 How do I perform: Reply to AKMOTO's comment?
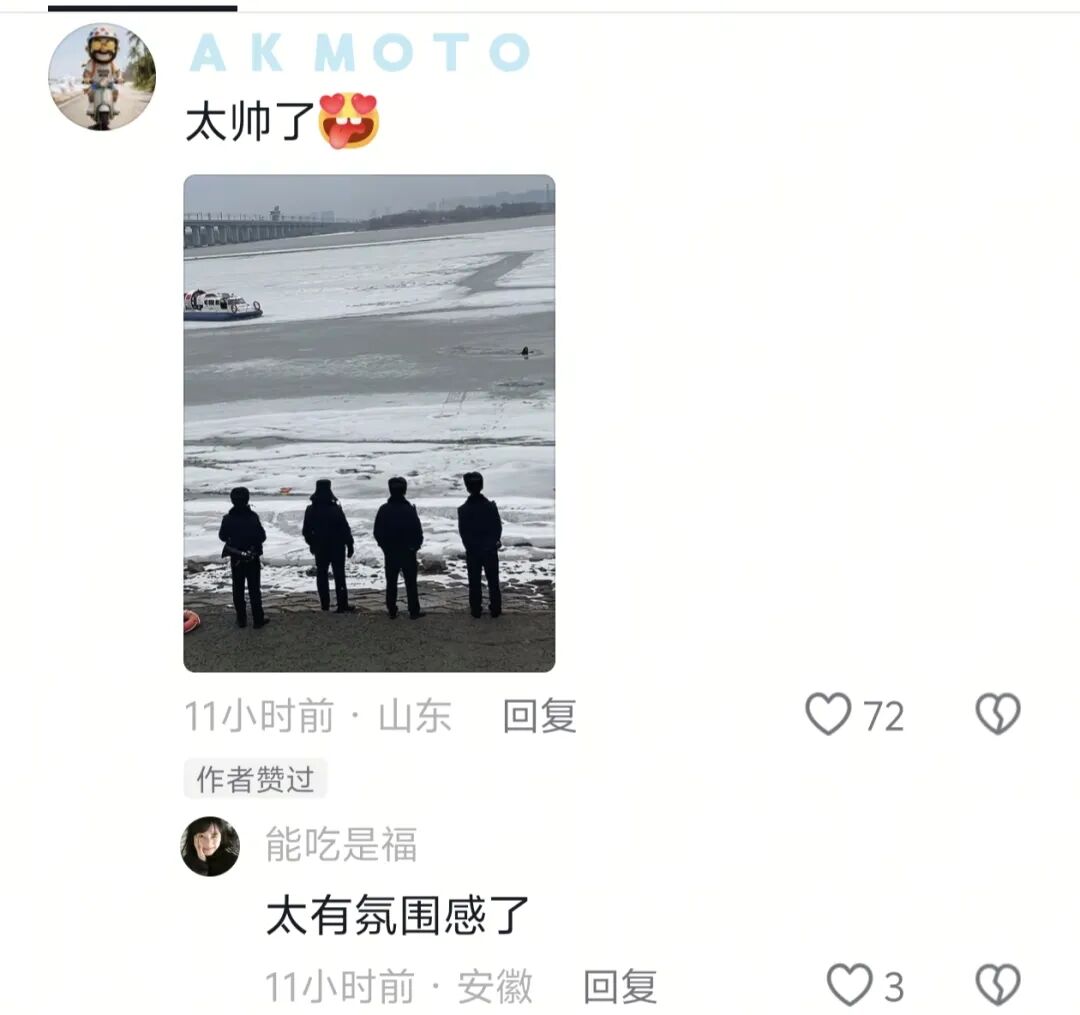click(x=539, y=716)
